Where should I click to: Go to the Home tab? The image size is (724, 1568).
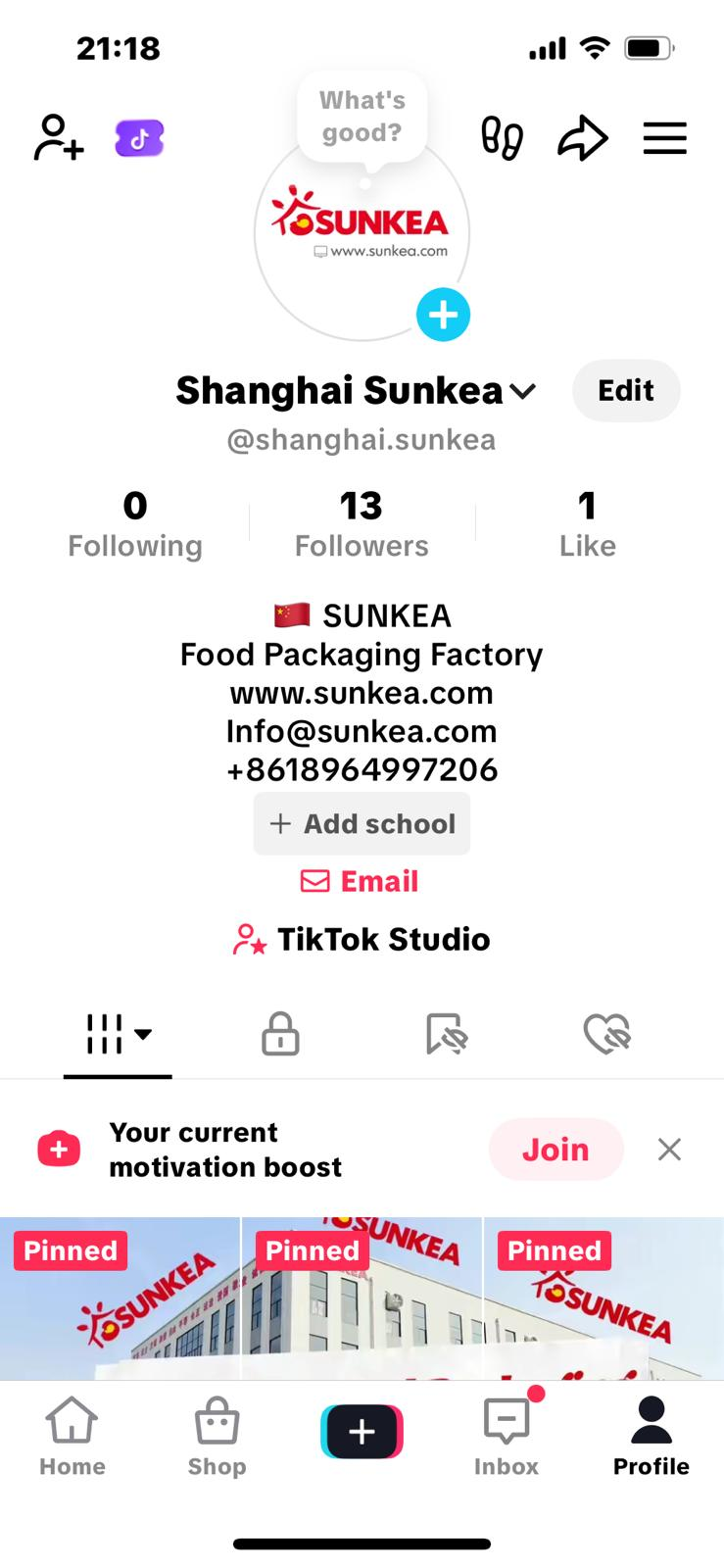pyautogui.click(x=72, y=1436)
